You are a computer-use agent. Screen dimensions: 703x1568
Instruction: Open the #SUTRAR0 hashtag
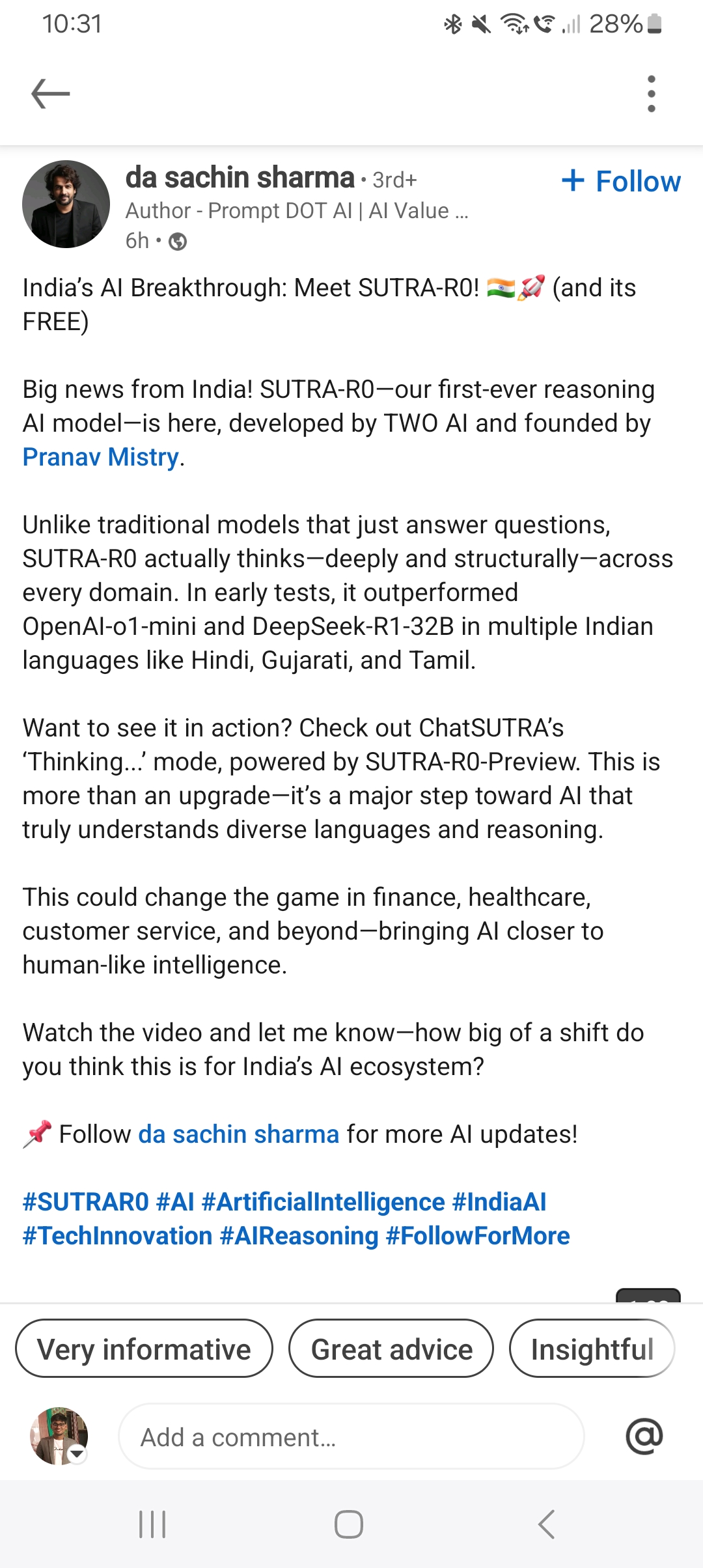(85, 1202)
